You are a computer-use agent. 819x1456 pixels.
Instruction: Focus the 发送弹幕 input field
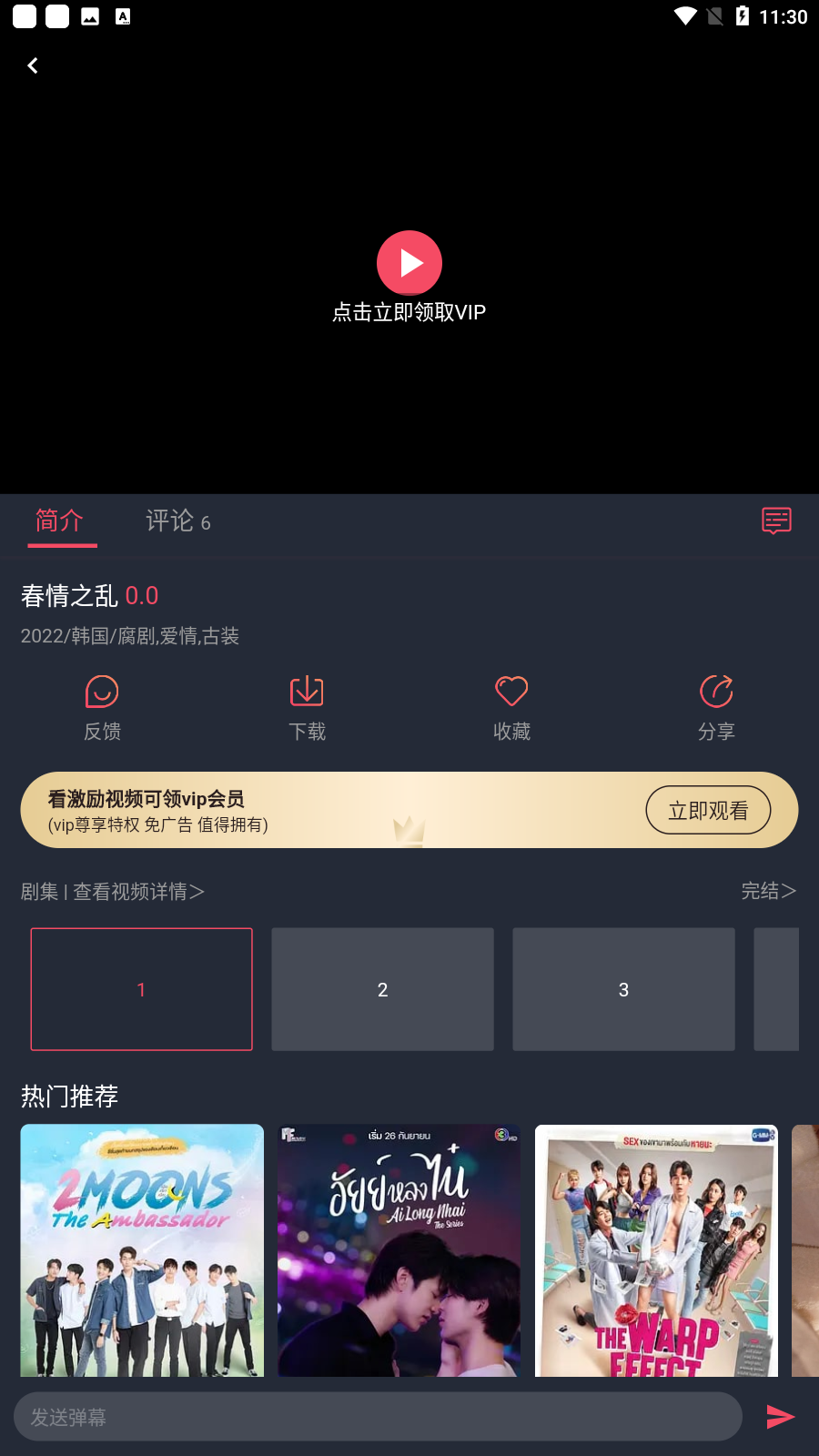[x=378, y=1416]
